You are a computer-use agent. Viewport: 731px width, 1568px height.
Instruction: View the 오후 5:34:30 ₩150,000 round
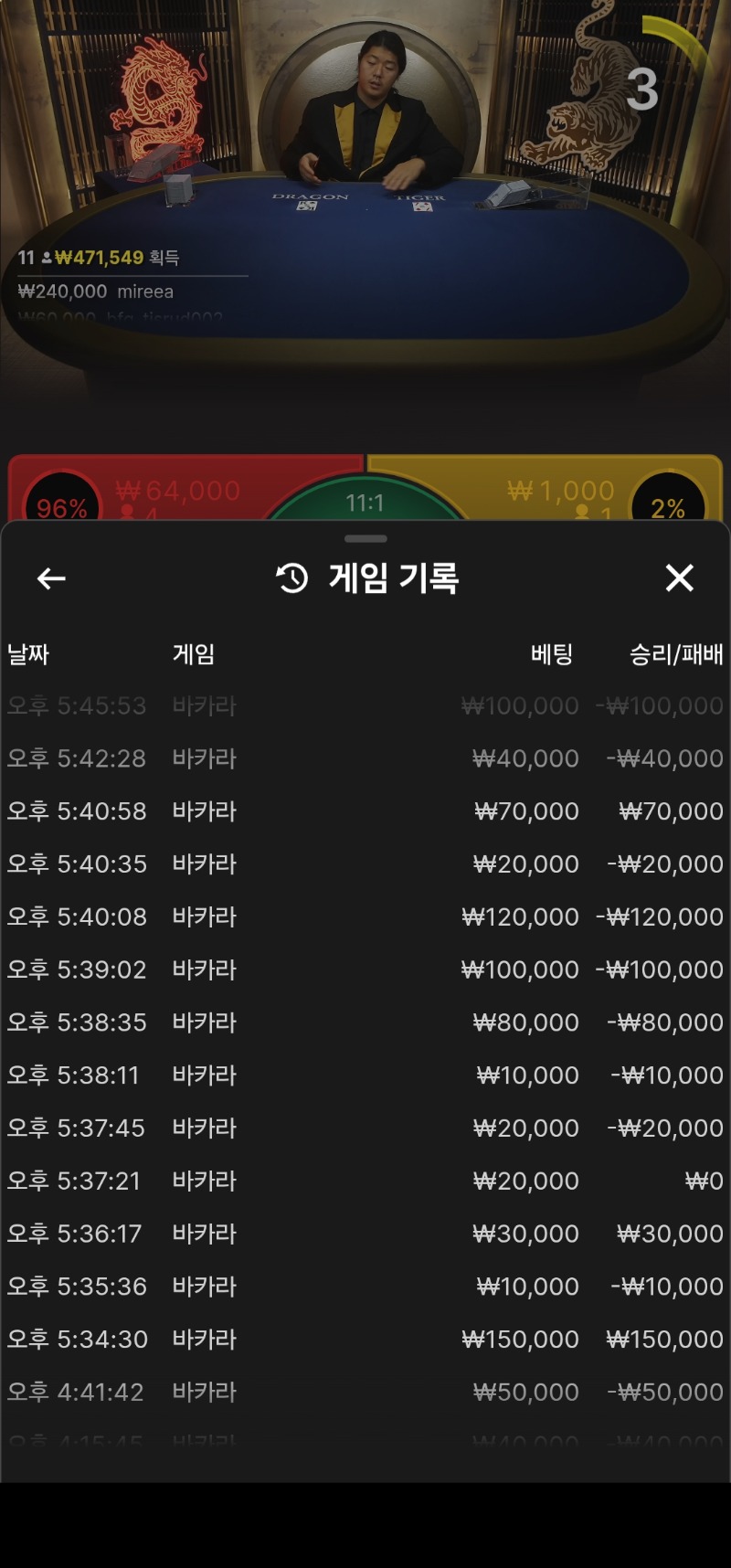(x=365, y=1340)
